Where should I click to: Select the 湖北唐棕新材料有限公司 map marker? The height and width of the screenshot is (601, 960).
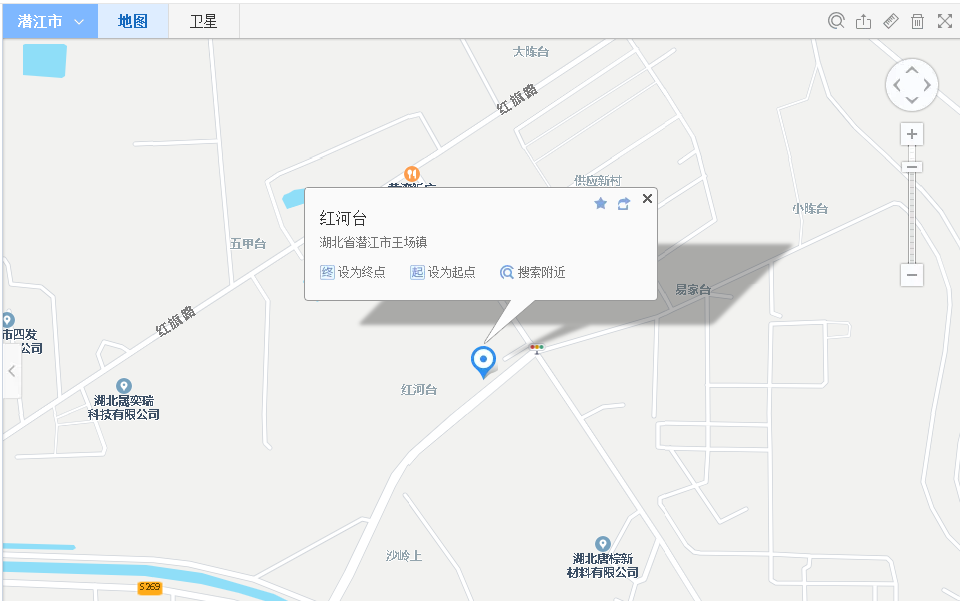click(x=602, y=544)
